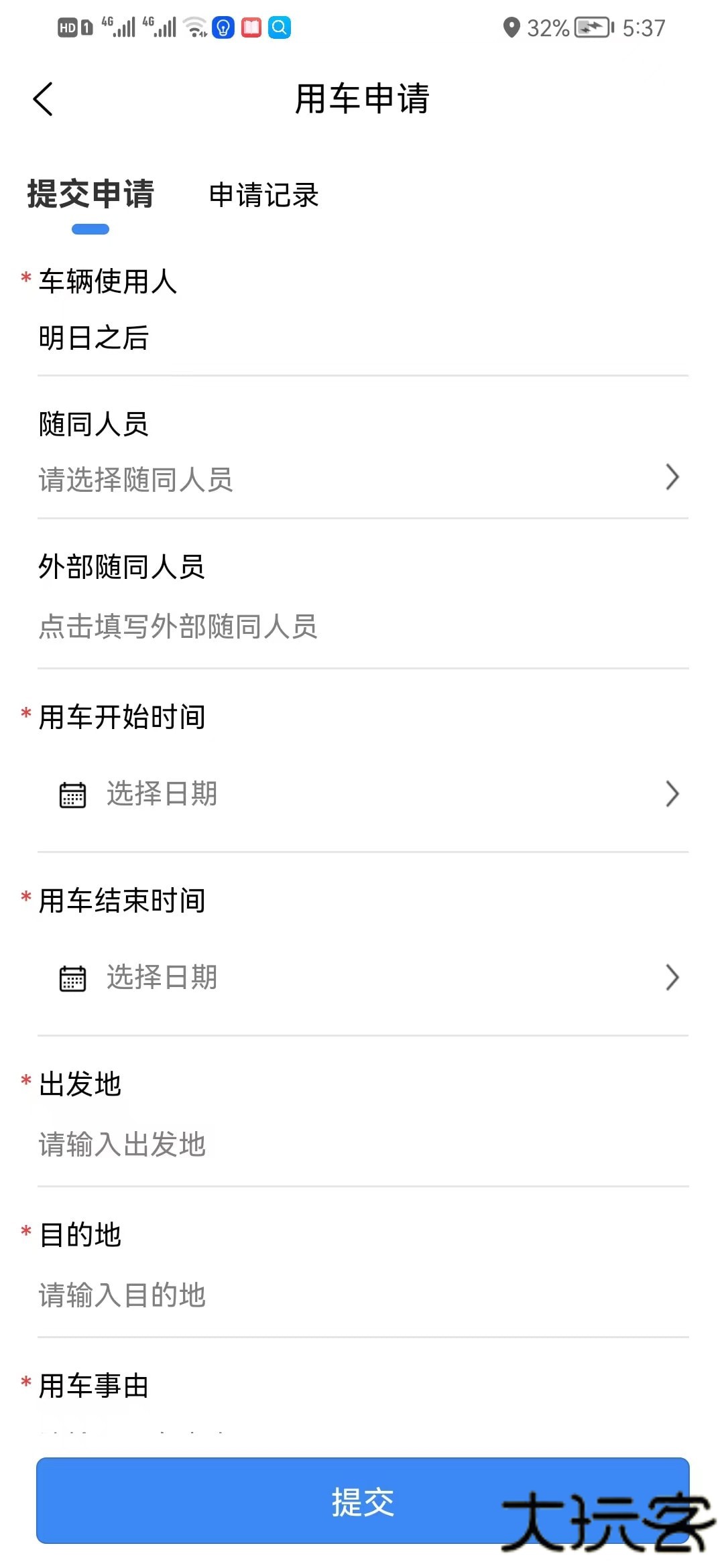724x1568 pixels.
Task: Tap the flashlight icon in the status bar
Action: [222, 27]
